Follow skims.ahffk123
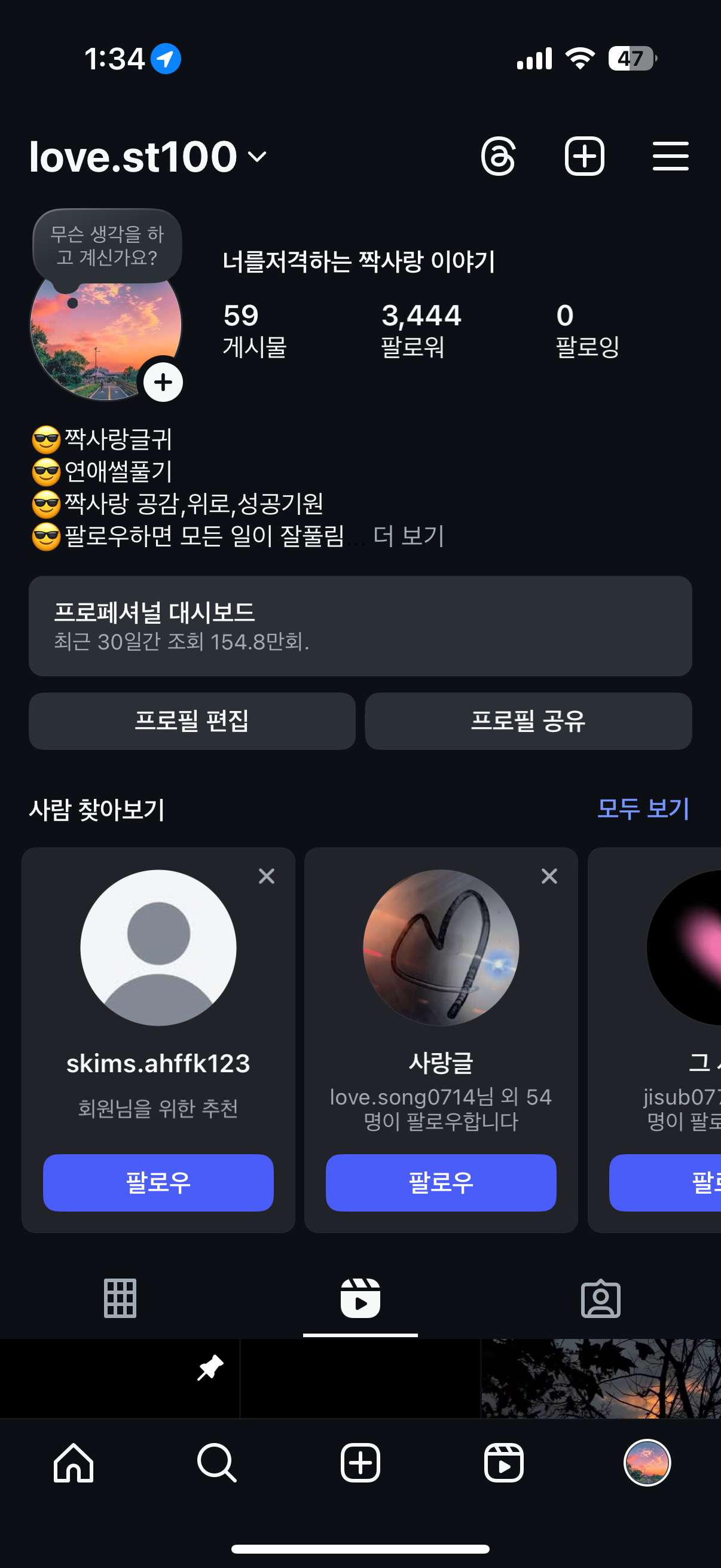Screen dimensions: 721x1568 click(x=158, y=1182)
